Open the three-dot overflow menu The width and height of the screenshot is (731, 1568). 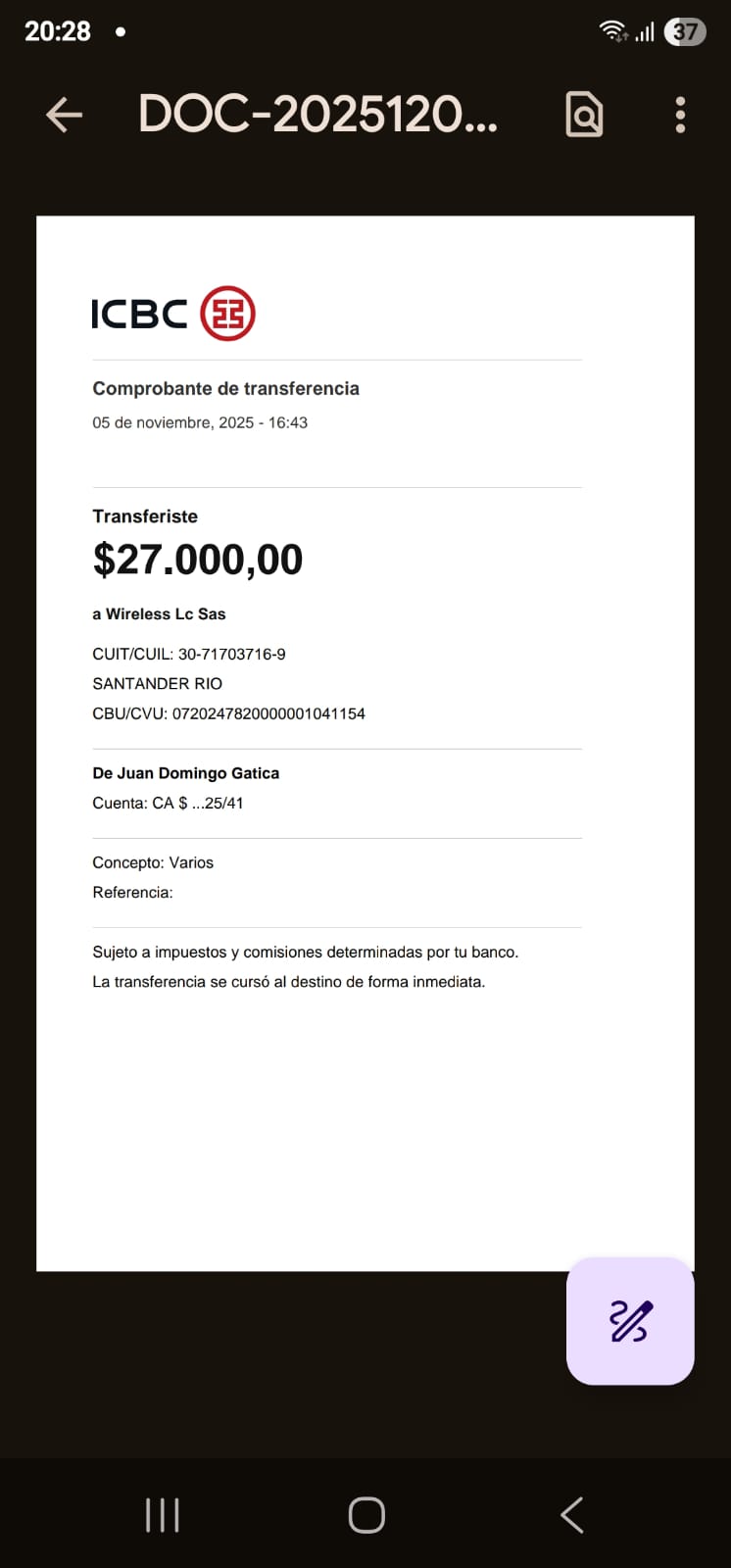(x=680, y=115)
